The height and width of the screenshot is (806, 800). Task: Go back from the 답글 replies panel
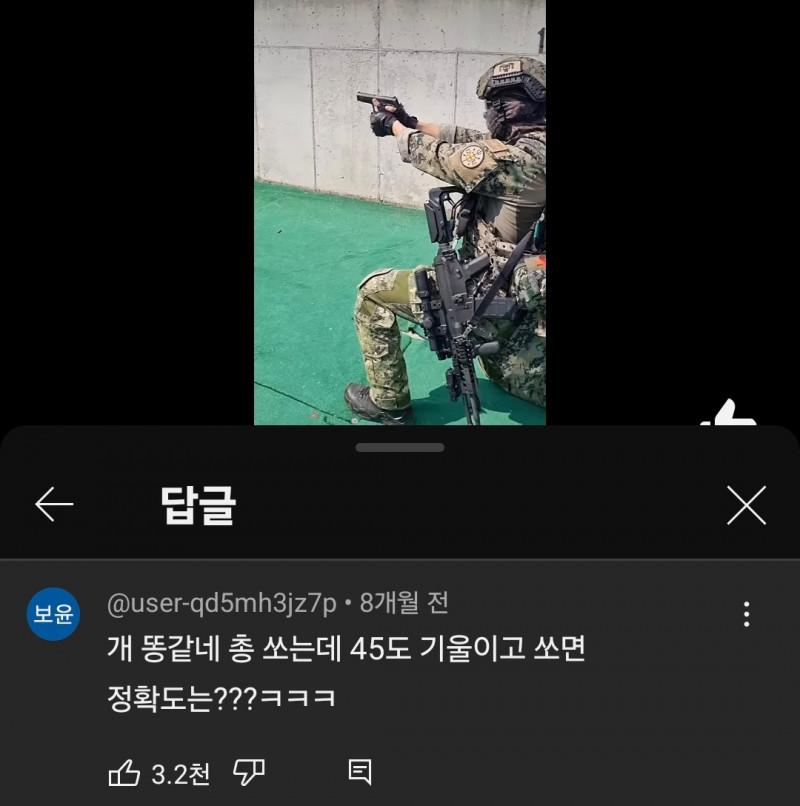(54, 505)
